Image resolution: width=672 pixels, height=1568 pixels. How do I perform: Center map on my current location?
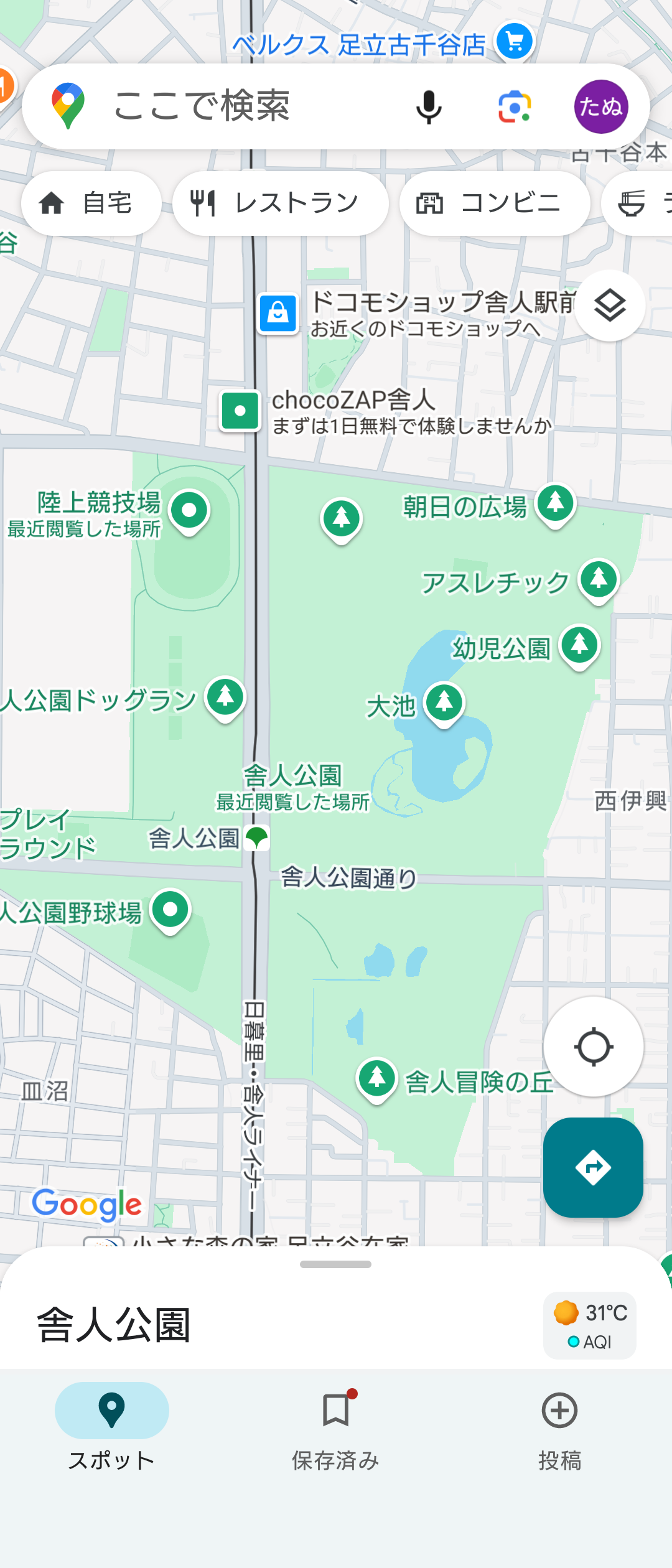(593, 1047)
